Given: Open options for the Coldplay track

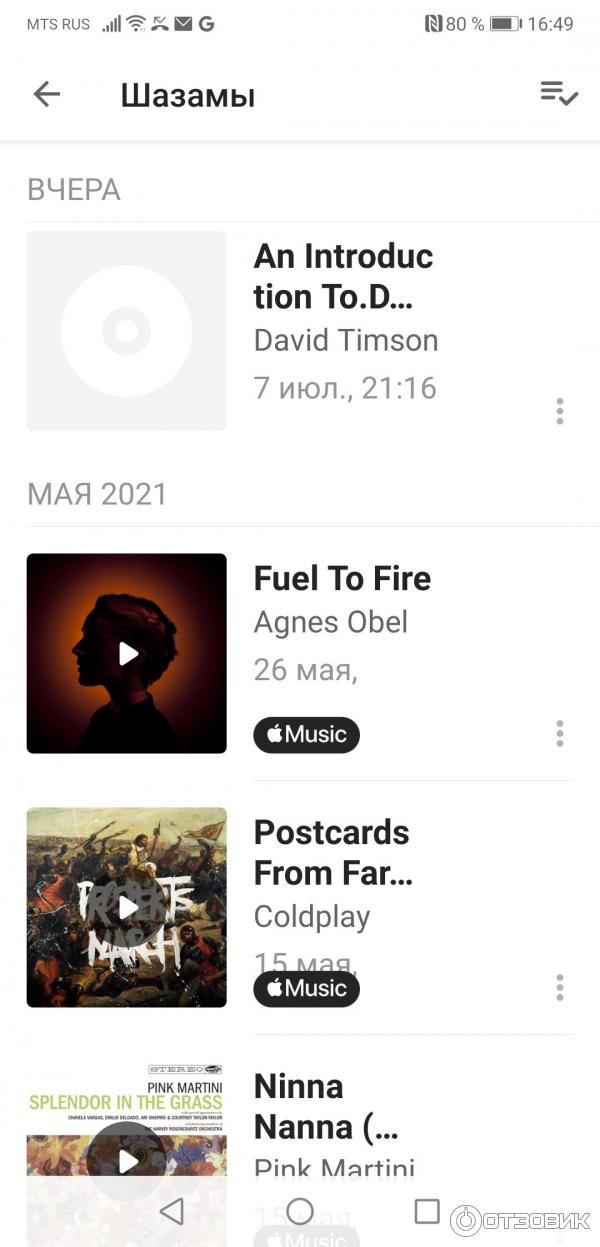Looking at the screenshot, I should [x=559, y=987].
